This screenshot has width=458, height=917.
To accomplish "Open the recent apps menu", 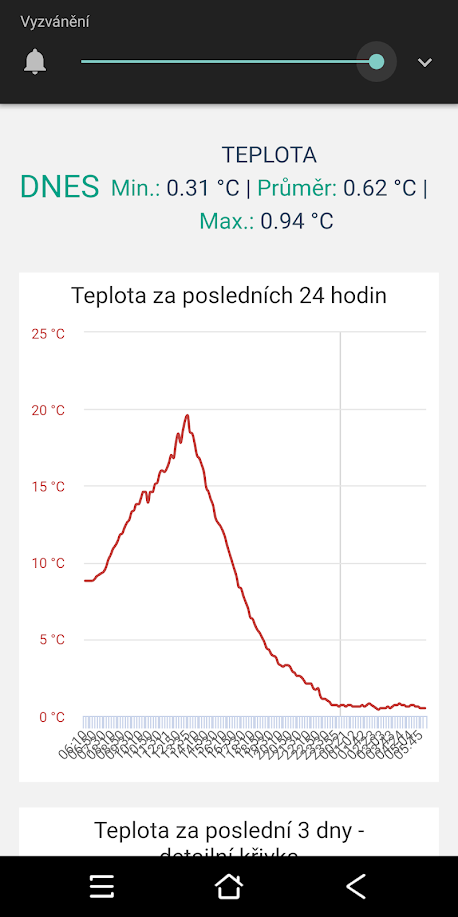I will (102, 887).
